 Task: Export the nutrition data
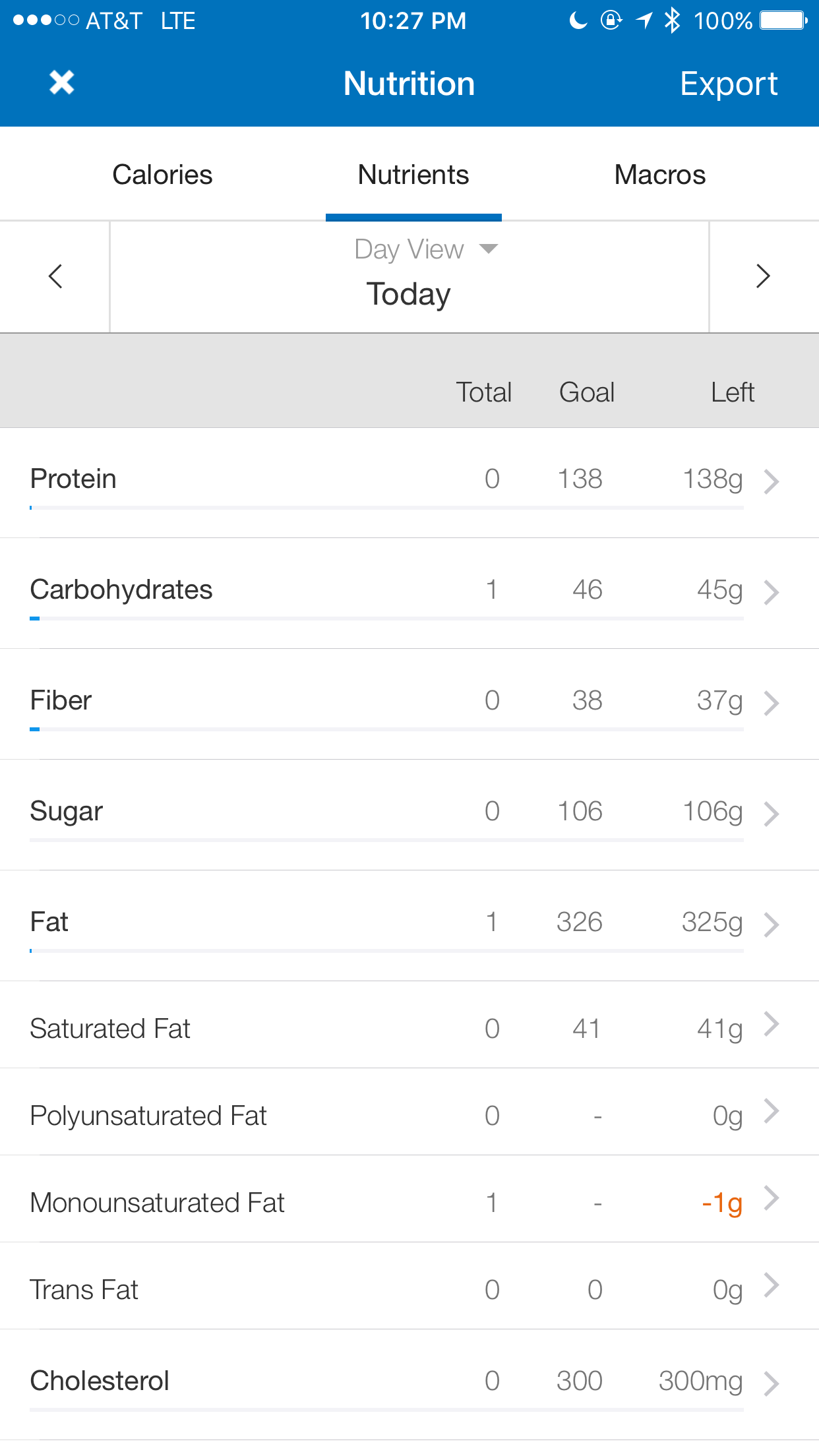(x=729, y=84)
